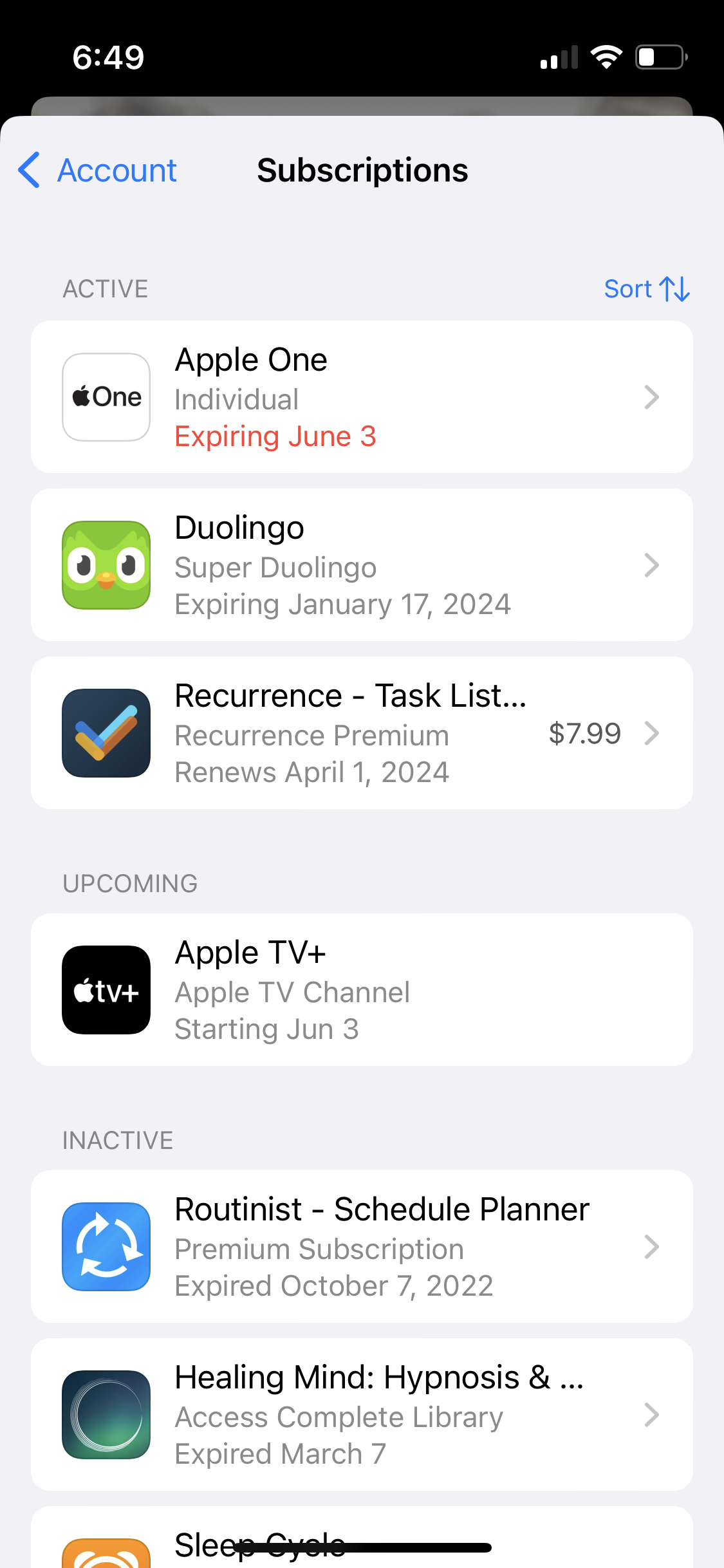The image size is (724, 1568).
Task: Open Recurrence Premium subscription
Action: coord(362,733)
